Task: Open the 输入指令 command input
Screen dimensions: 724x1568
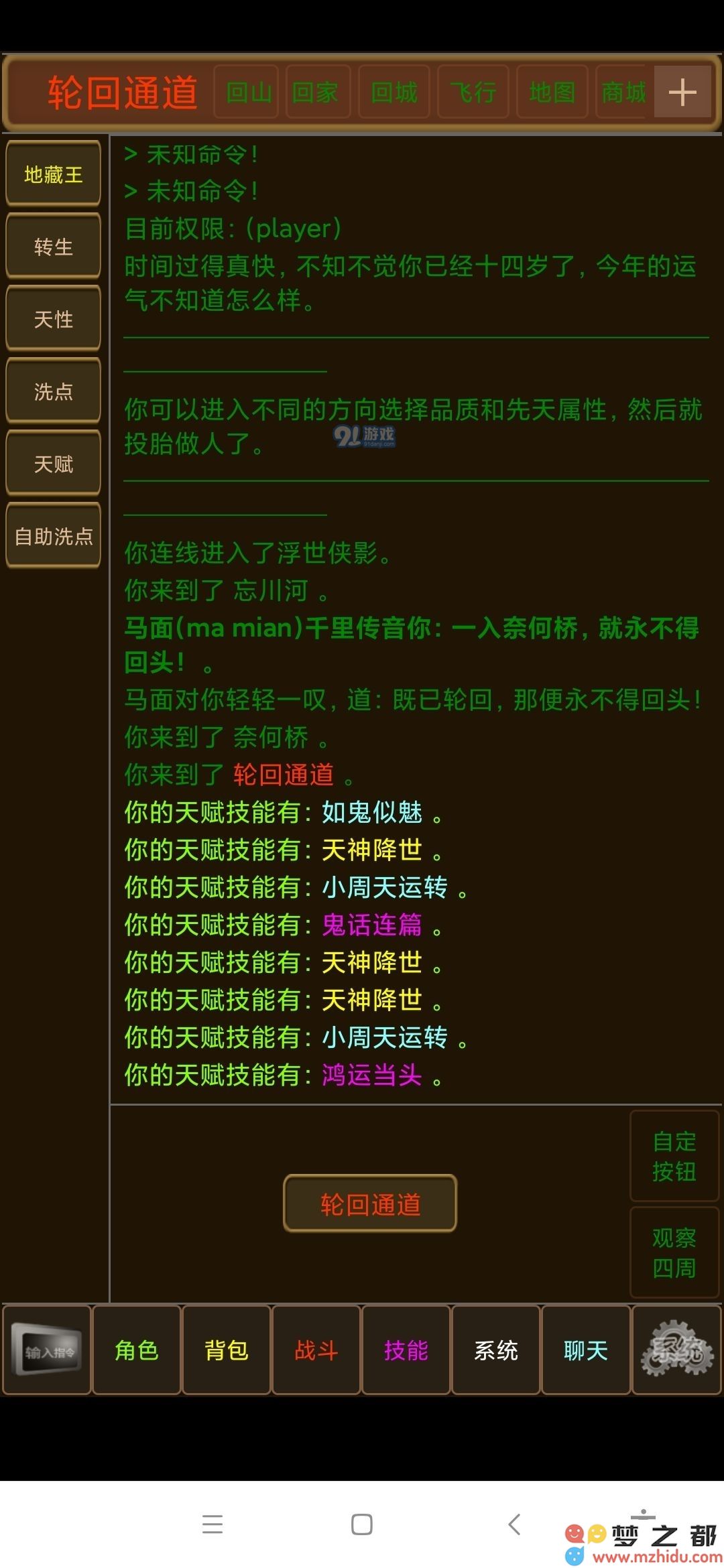Action: [48, 1350]
